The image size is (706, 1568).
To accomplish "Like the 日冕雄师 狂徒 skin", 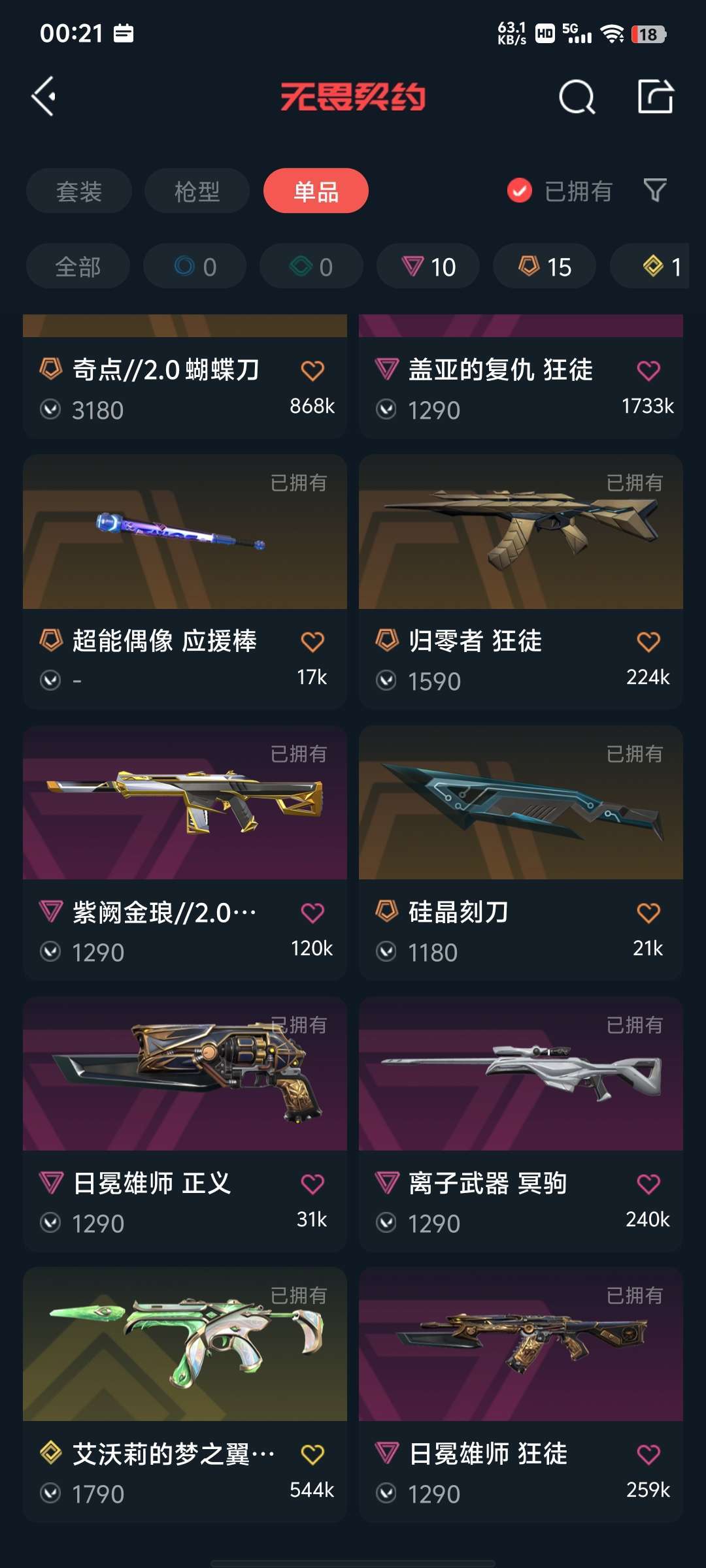I will point(648,1454).
